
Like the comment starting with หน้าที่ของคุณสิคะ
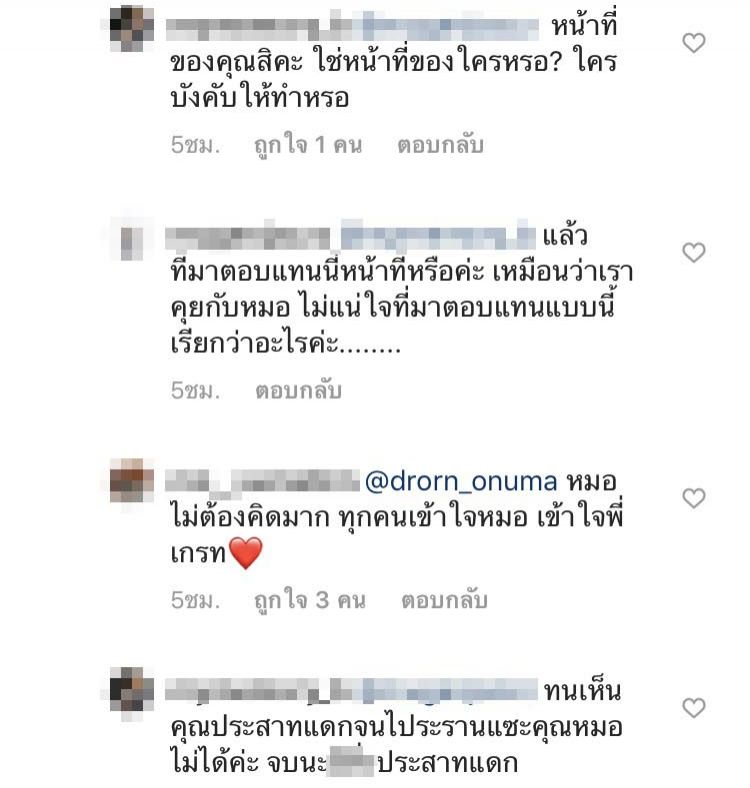[x=693, y=42]
